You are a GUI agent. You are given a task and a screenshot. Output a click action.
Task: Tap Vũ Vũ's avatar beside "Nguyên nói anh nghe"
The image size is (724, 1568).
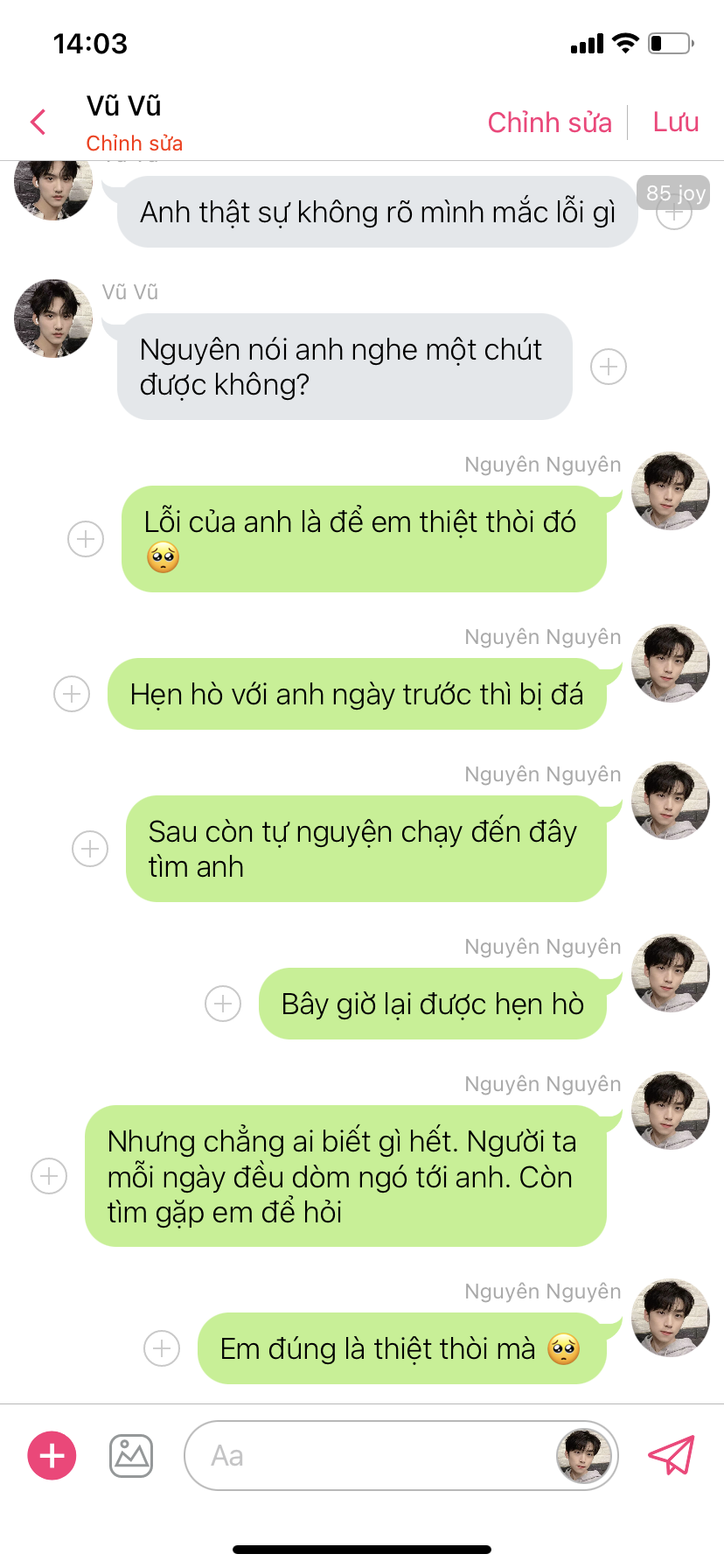pyautogui.click(x=53, y=318)
